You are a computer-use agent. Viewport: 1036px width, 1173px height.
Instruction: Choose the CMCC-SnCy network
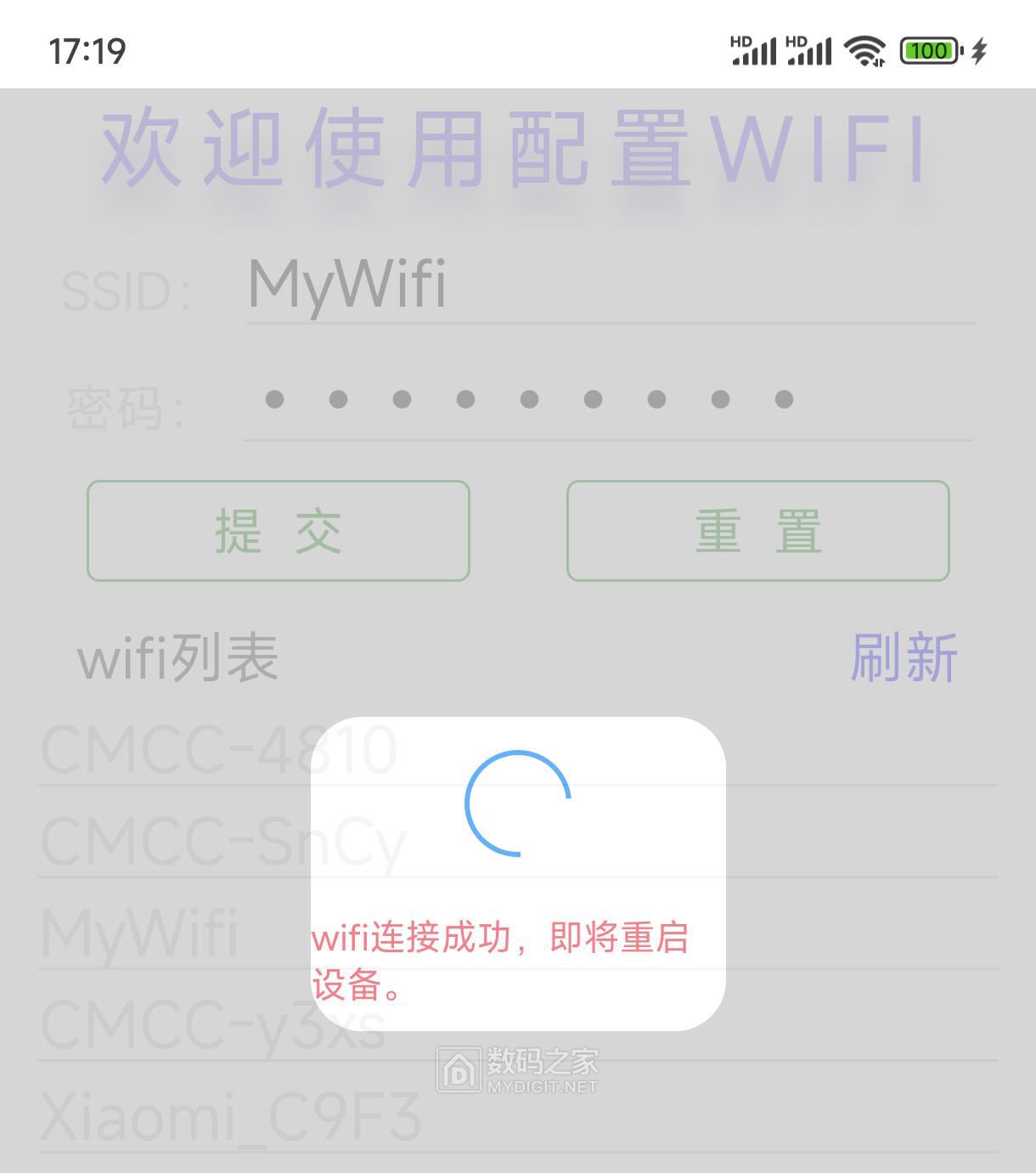[222, 842]
